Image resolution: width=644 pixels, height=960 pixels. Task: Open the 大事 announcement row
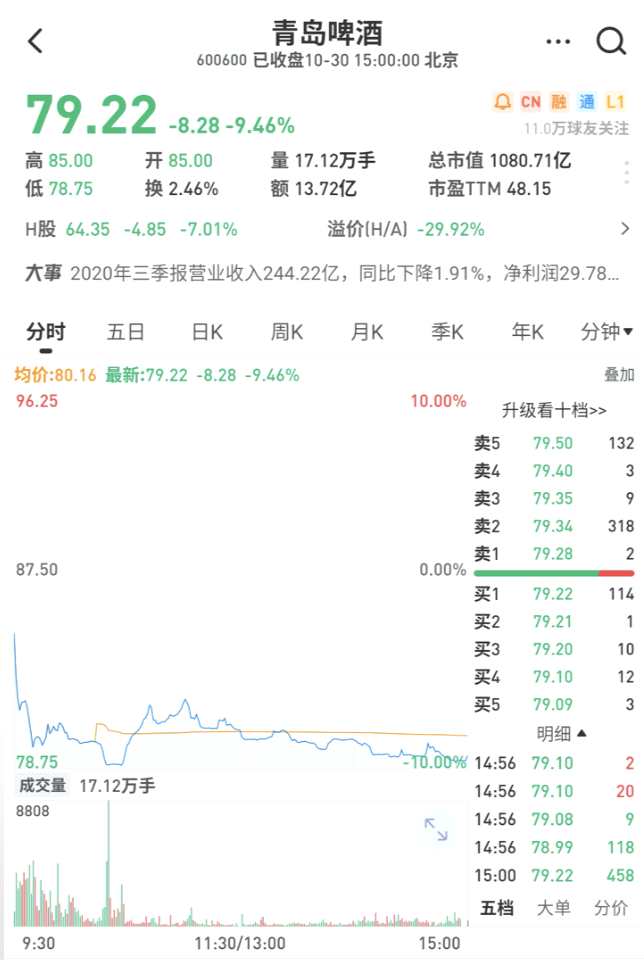coord(320,273)
